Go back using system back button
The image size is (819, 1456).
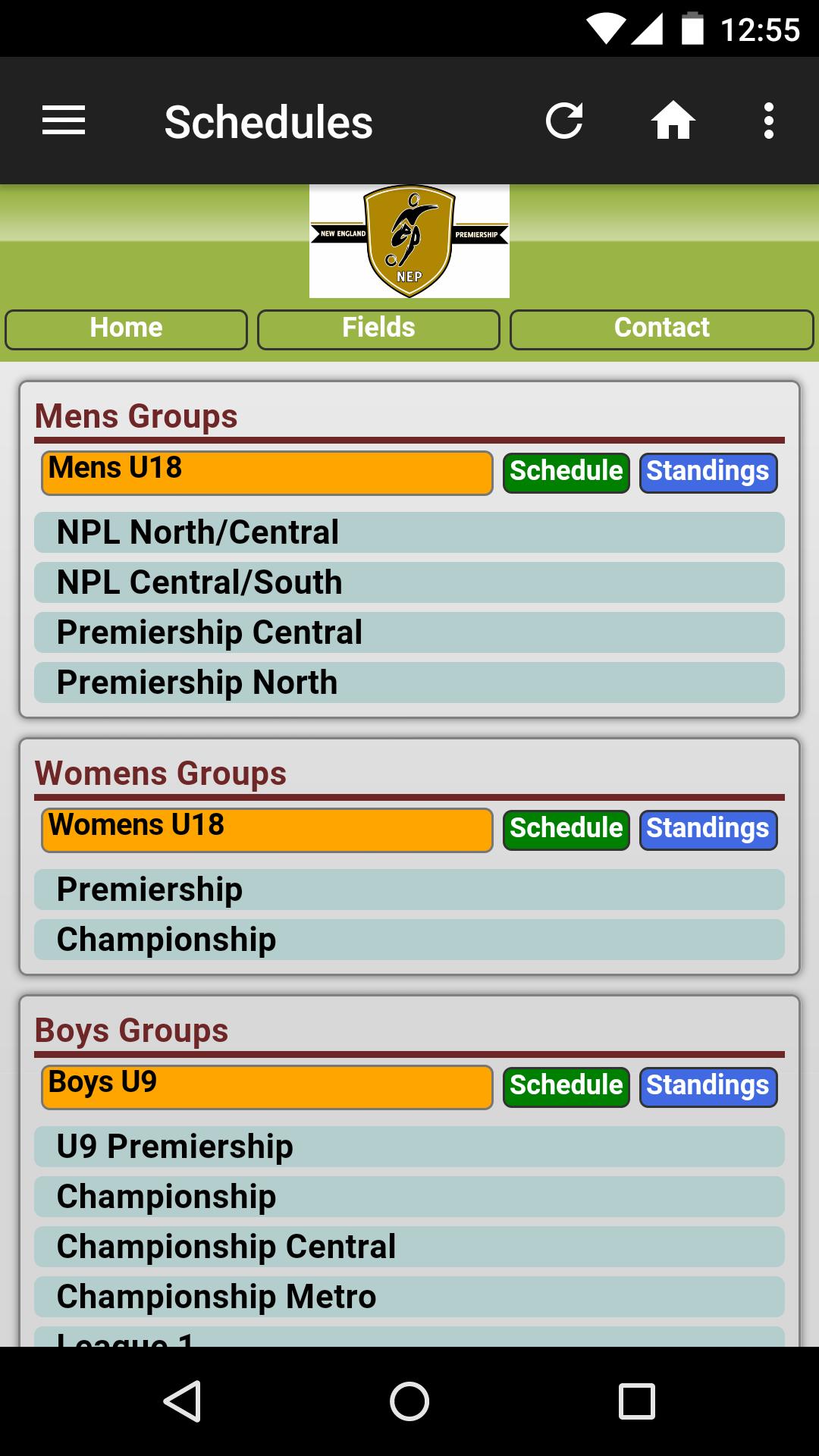pyautogui.click(x=182, y=1401)
